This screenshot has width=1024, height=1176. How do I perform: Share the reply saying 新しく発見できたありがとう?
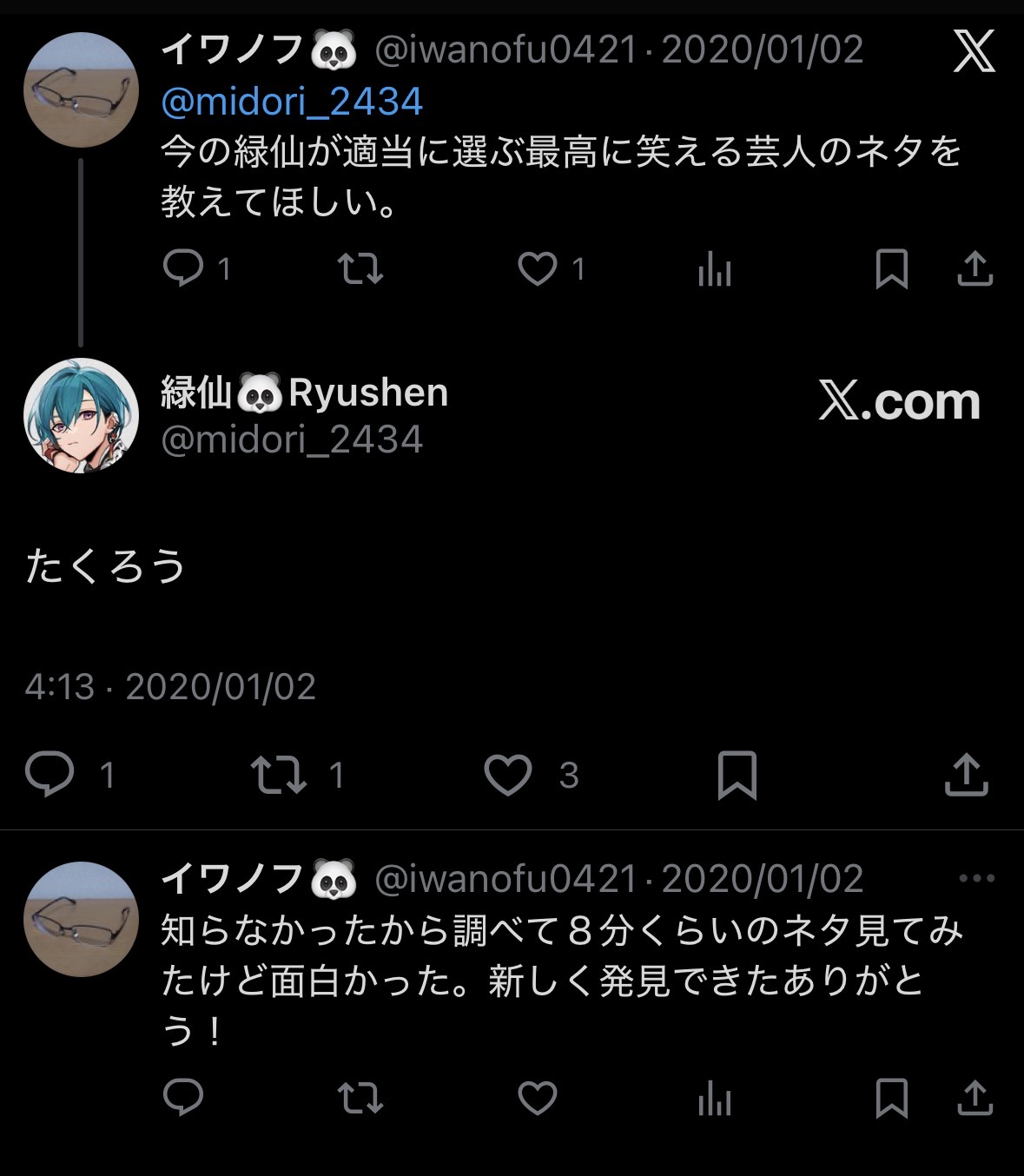[x=974, y=1098]
